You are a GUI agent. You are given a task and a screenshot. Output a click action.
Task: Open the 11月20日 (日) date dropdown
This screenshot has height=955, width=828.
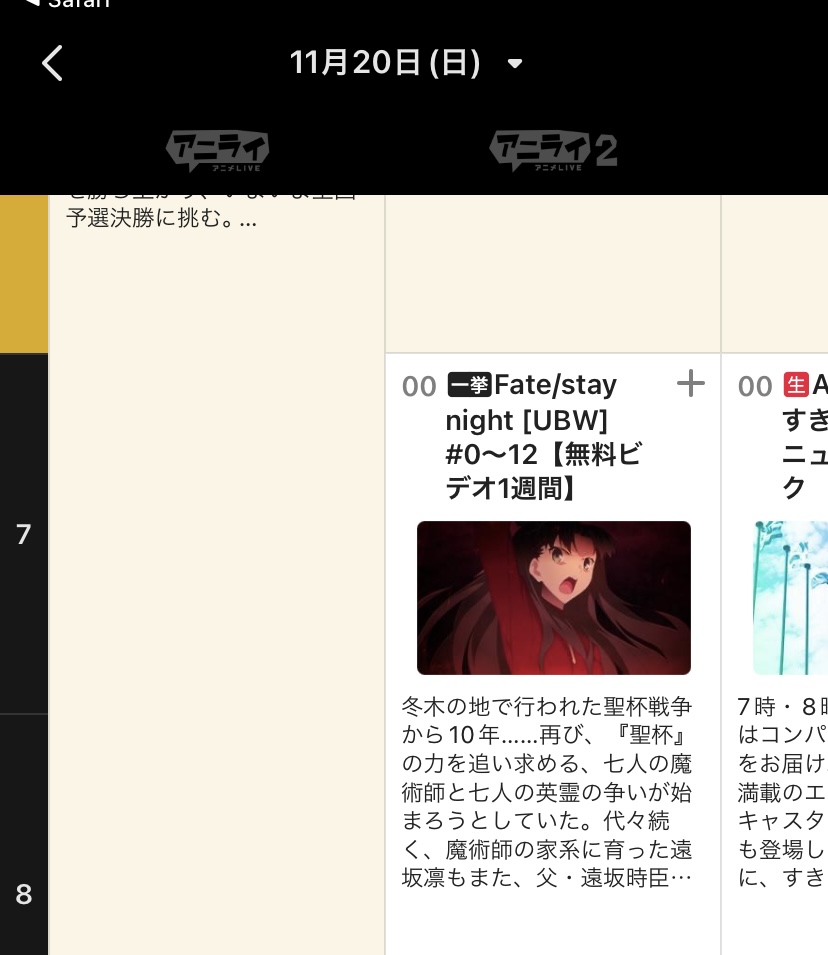tap(406, 63)
